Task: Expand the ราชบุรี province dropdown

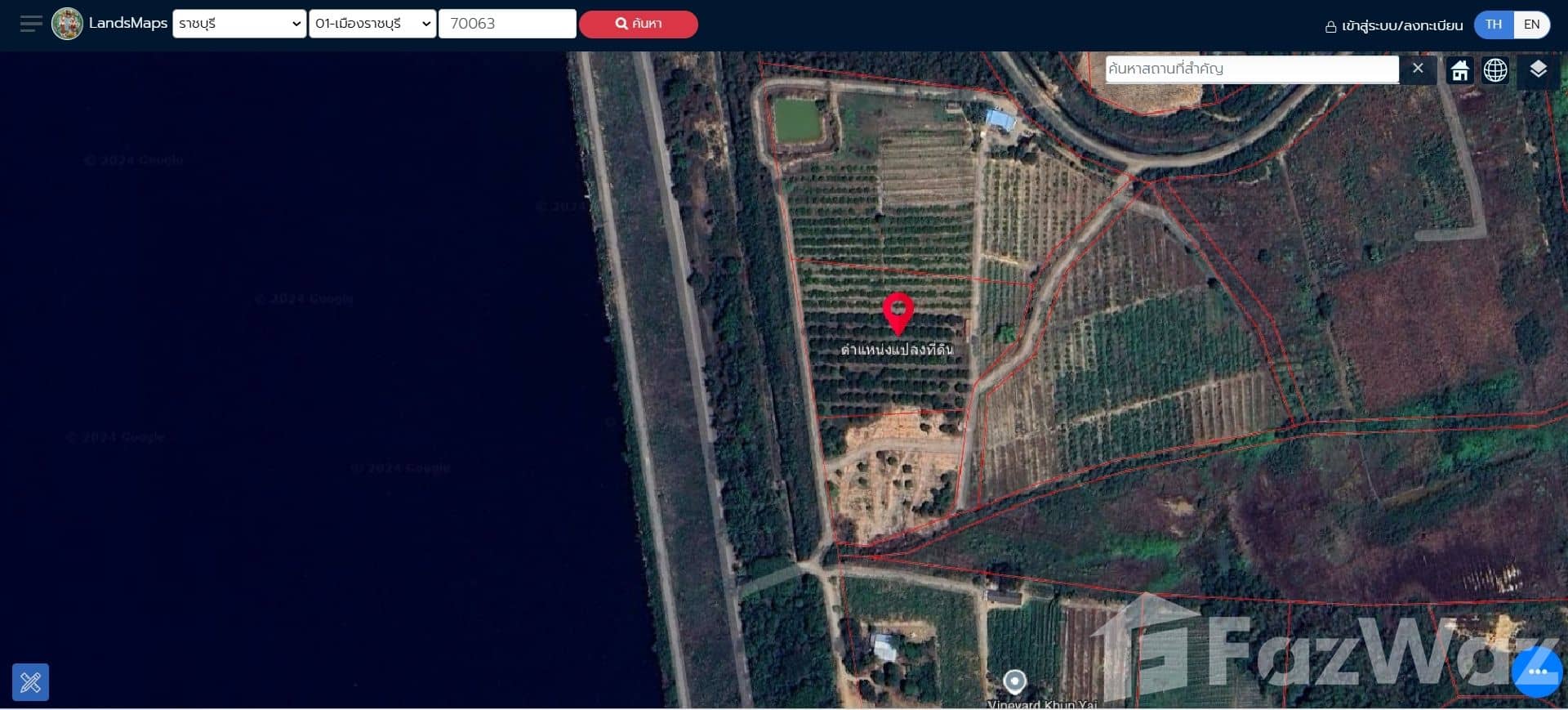Action: [239, 24]
